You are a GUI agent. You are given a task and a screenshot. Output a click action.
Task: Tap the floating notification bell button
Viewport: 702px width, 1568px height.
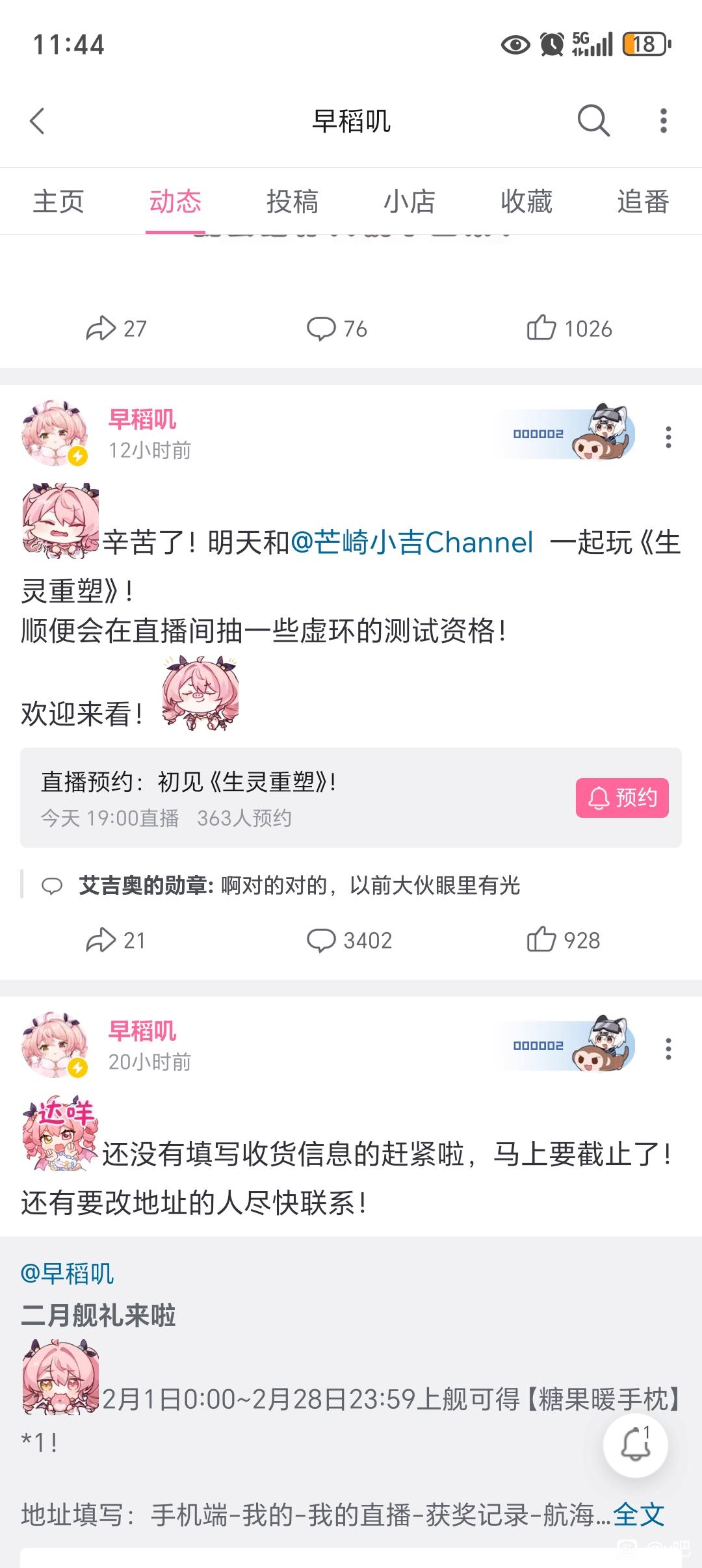point(635,1446)
